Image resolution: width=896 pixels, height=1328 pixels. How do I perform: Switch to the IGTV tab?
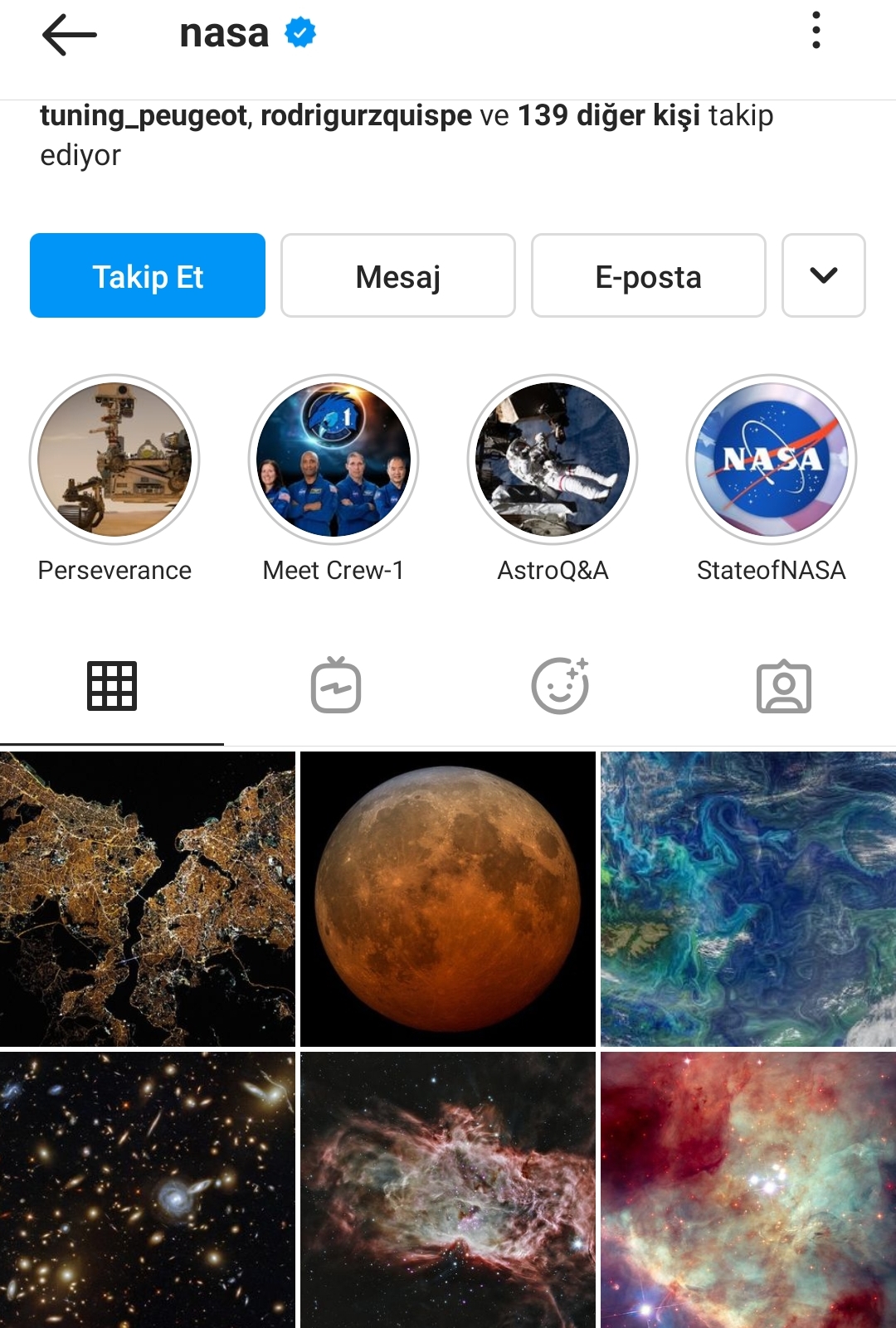[336, 686]
